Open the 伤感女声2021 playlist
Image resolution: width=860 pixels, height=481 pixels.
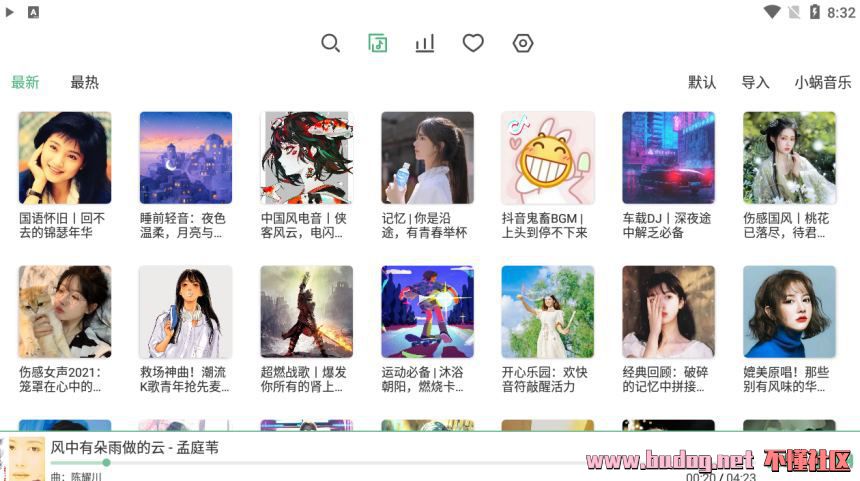click(65, 312)
